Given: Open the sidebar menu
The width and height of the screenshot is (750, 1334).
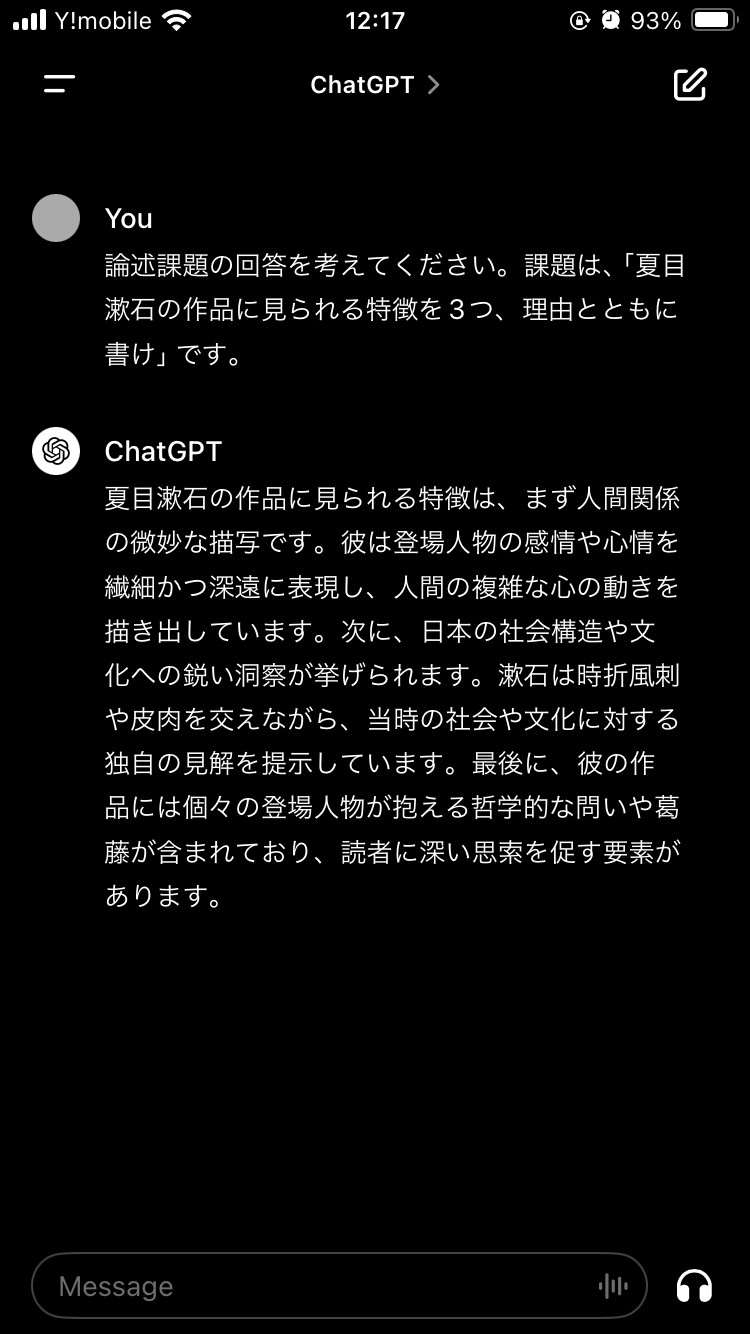Looking at the screenshot, I should (x=59, y=85).
